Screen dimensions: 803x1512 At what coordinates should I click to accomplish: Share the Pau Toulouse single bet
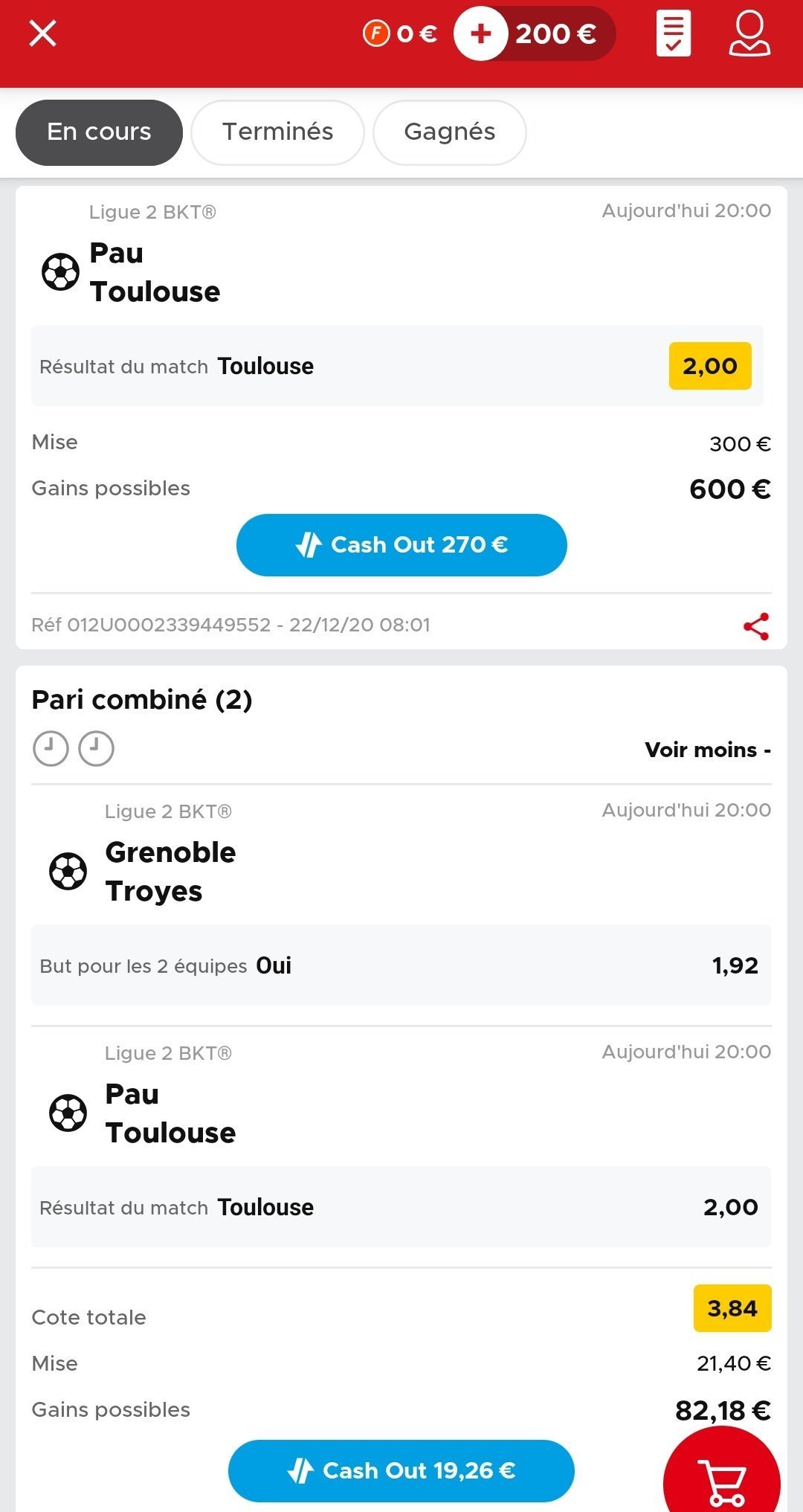pos(756,626)
